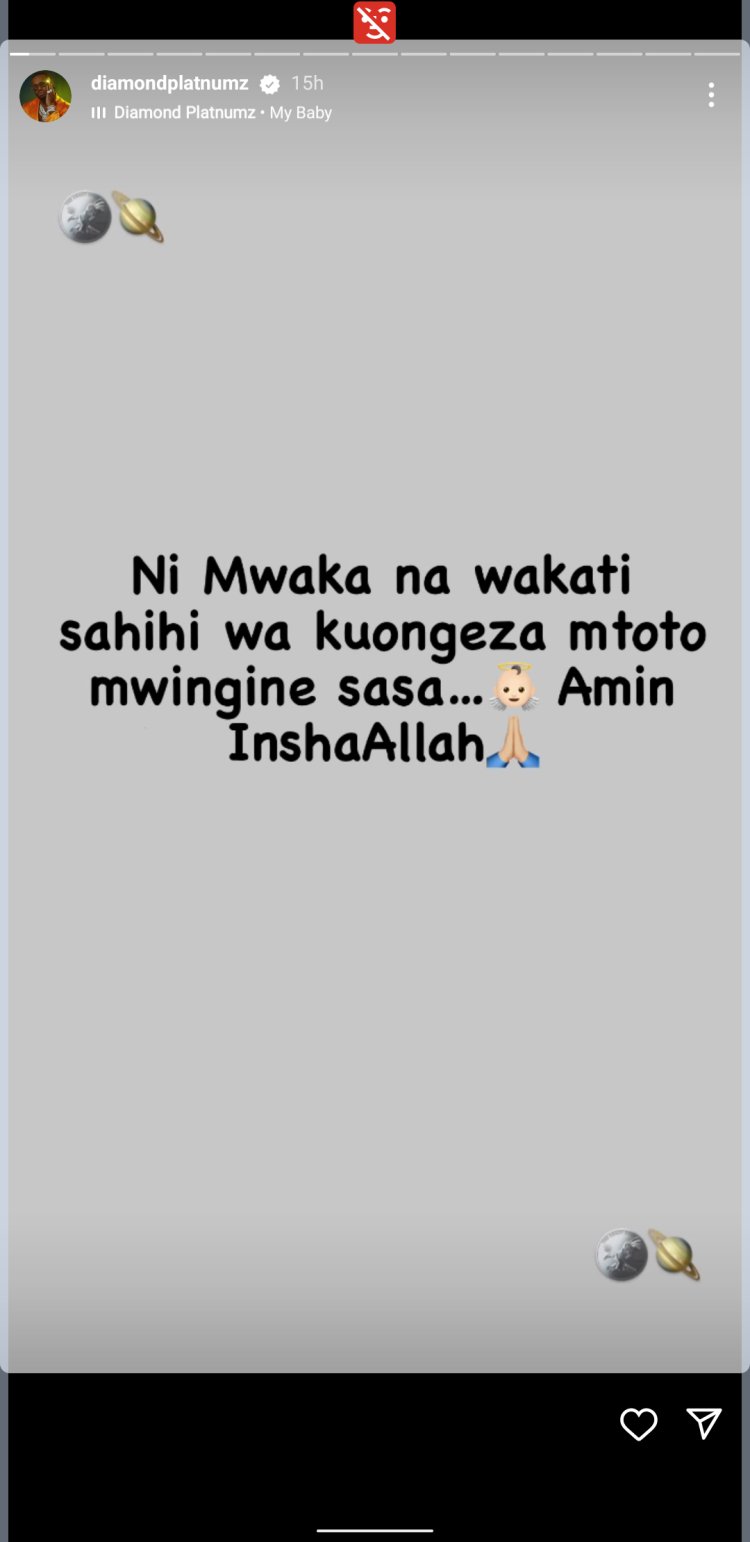Open the Diamond Platnumz My Baby music tag

tap(222, 113)
